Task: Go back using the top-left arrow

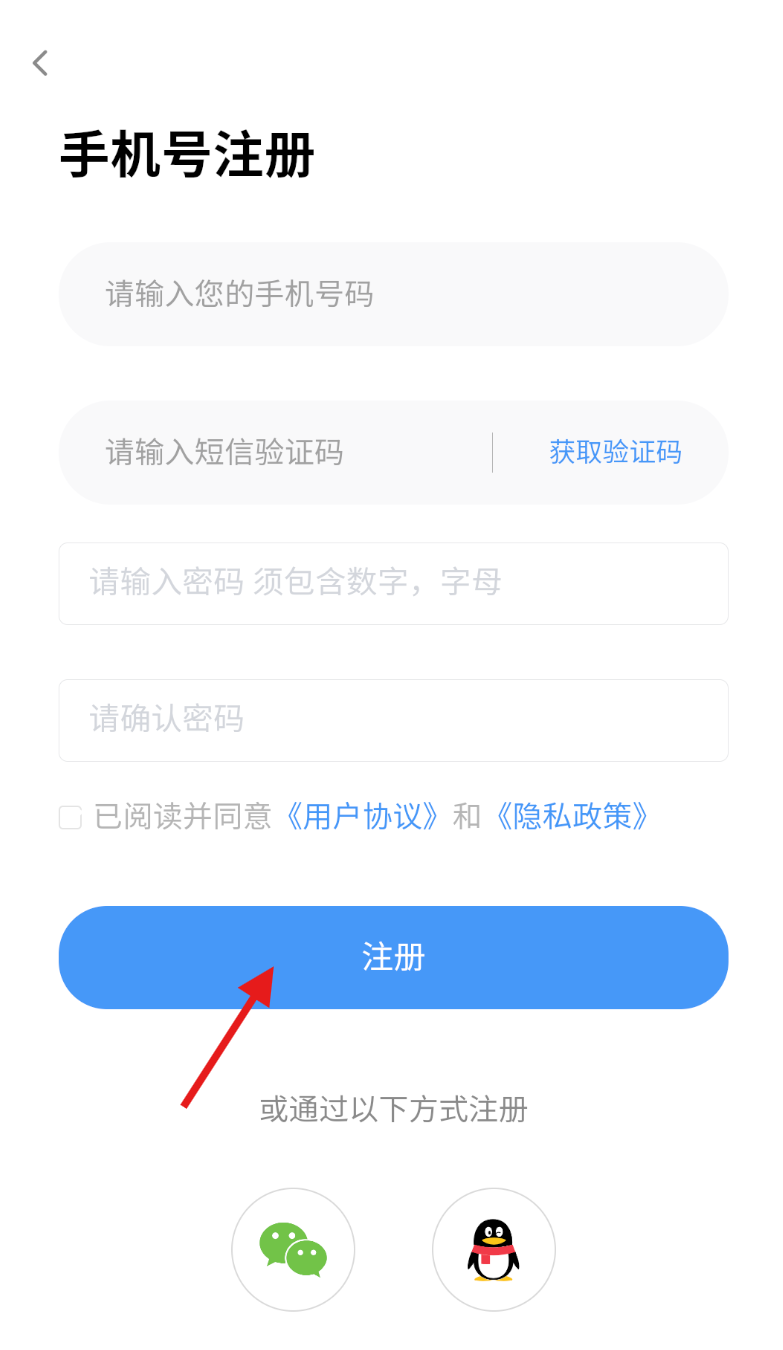Action: [40, 63]
